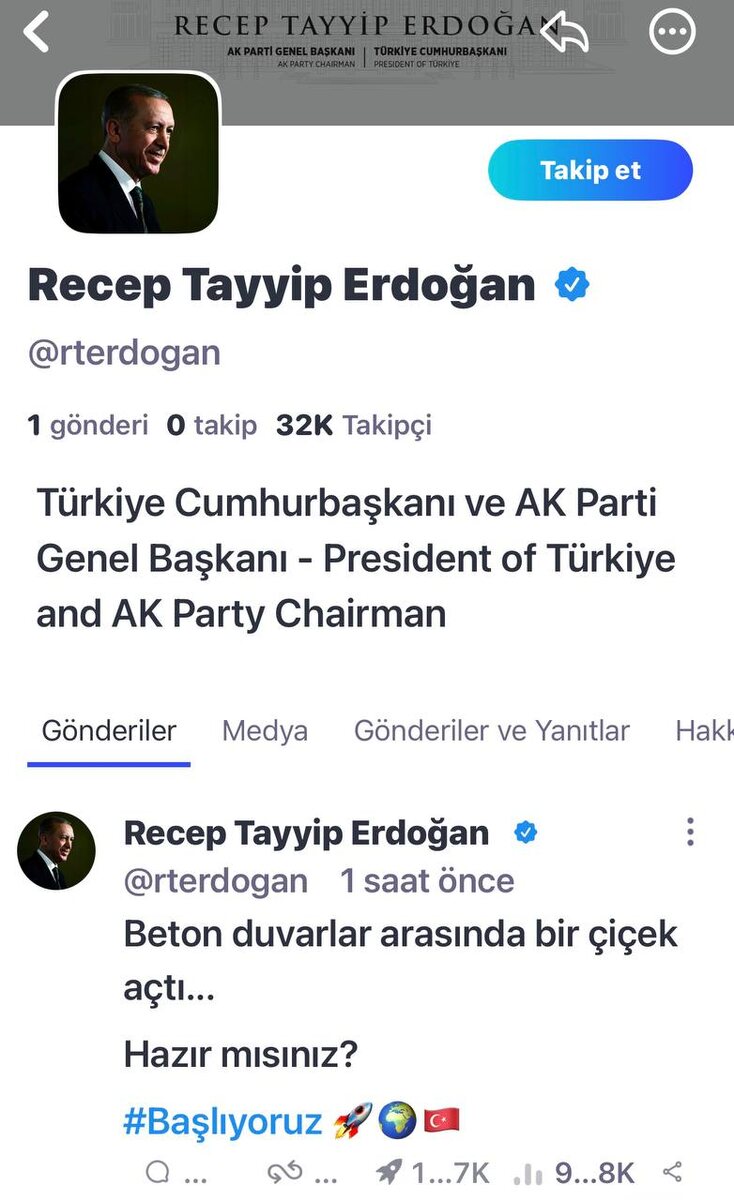This screenshot has width=734, height=1200.
Task: Open the small avatar beside the post
Action: coord(57,850)
